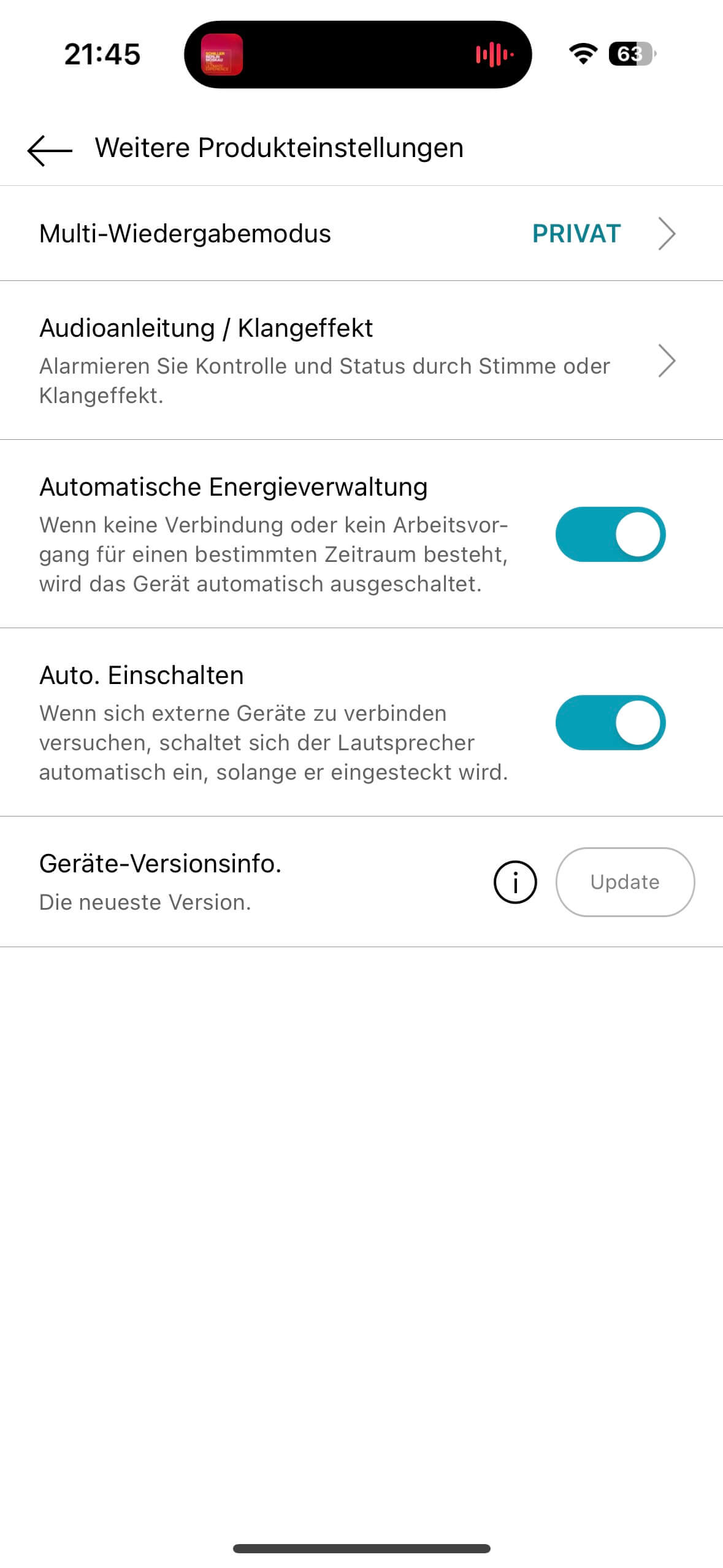Disable Automatische Energieverwaltung switch
This screenshot has height=1568, width=723.
tap(610, 534)
